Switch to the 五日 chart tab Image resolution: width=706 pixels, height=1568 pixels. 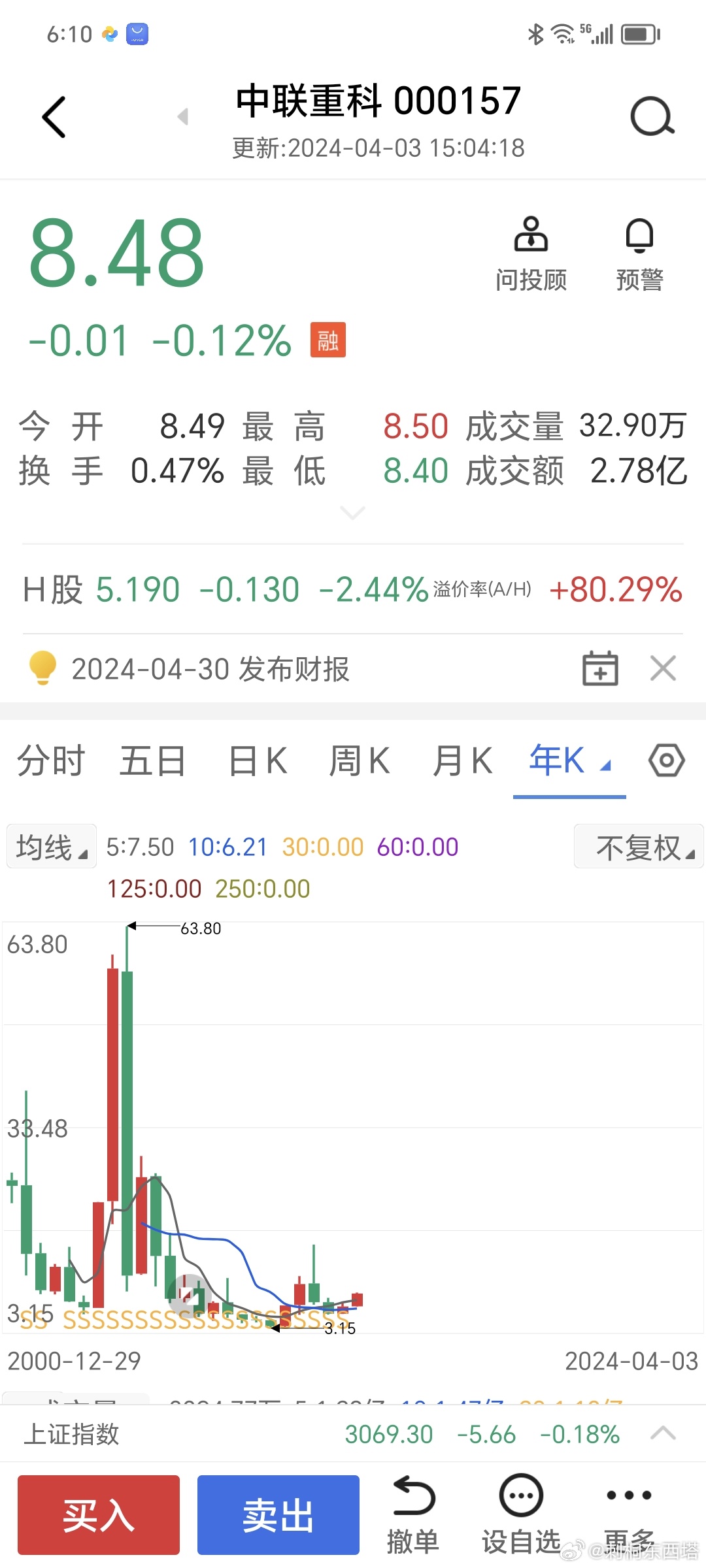click(153, 761)
